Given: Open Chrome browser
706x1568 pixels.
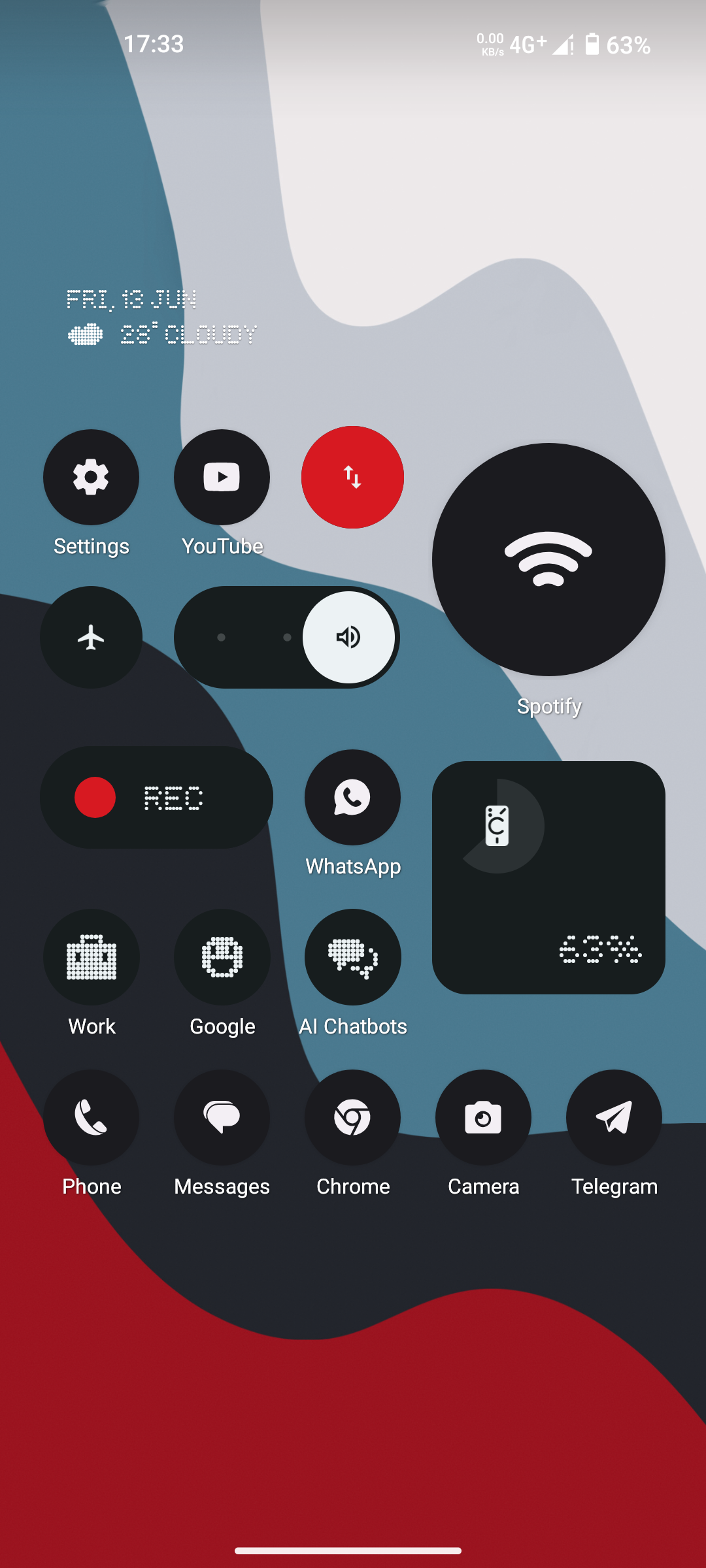Looking at the screenshot, I should tap(352, 1117).
